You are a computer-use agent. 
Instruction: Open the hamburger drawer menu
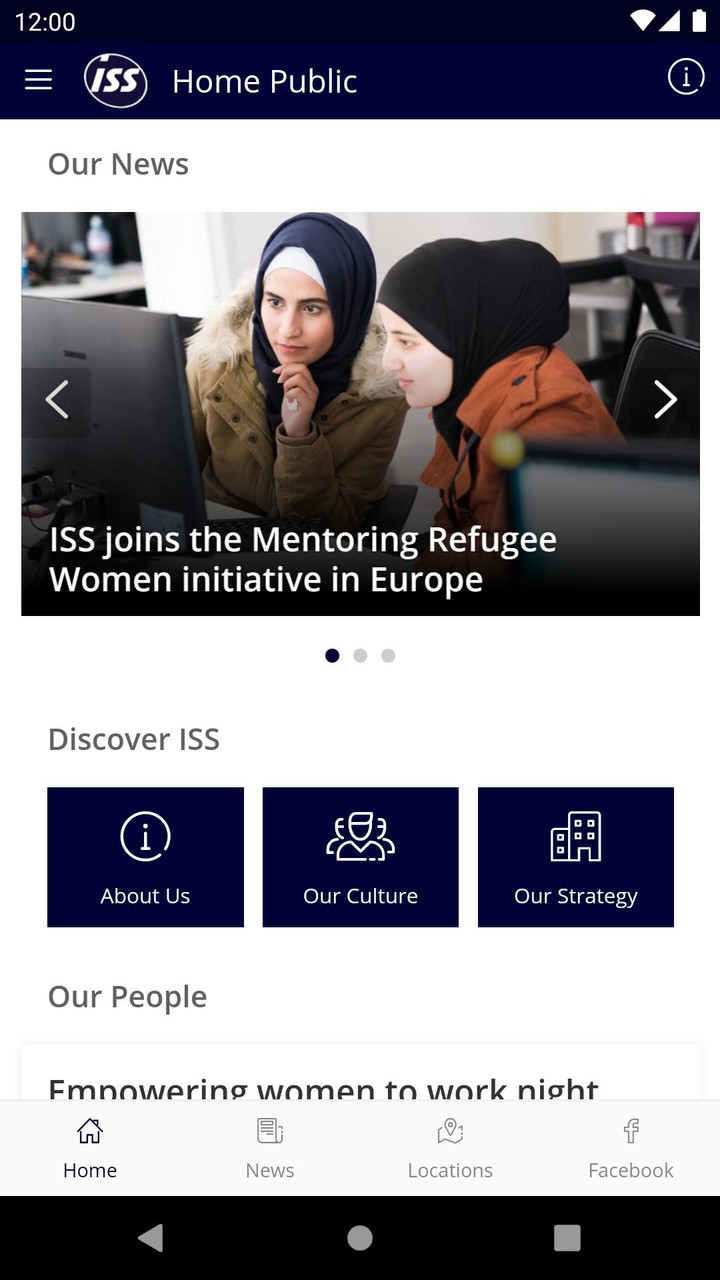click(38, 80)
